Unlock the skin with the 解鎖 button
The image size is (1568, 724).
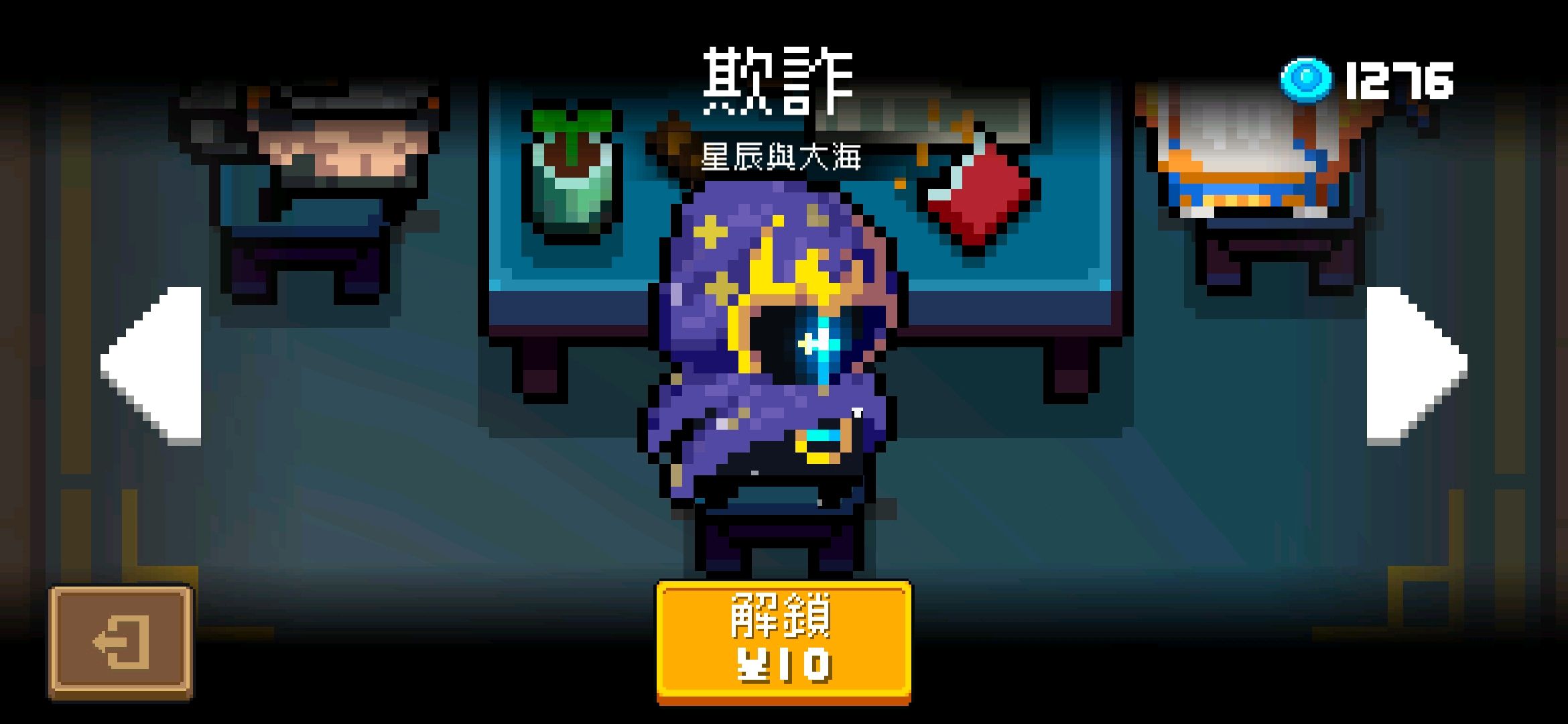click(783, 640)
